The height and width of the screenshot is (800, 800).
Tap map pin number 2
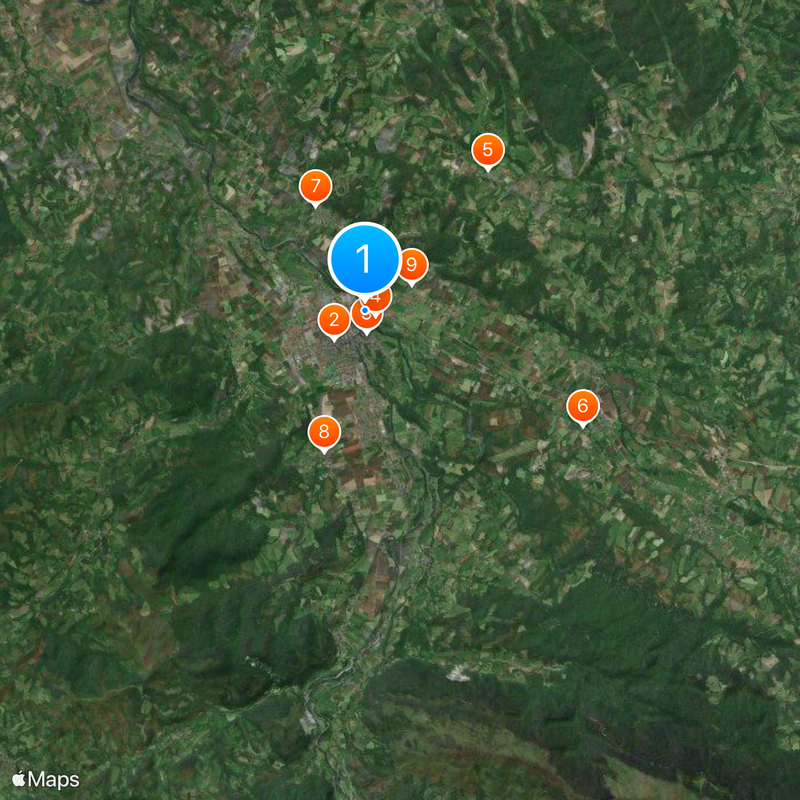tap(333, 320)
